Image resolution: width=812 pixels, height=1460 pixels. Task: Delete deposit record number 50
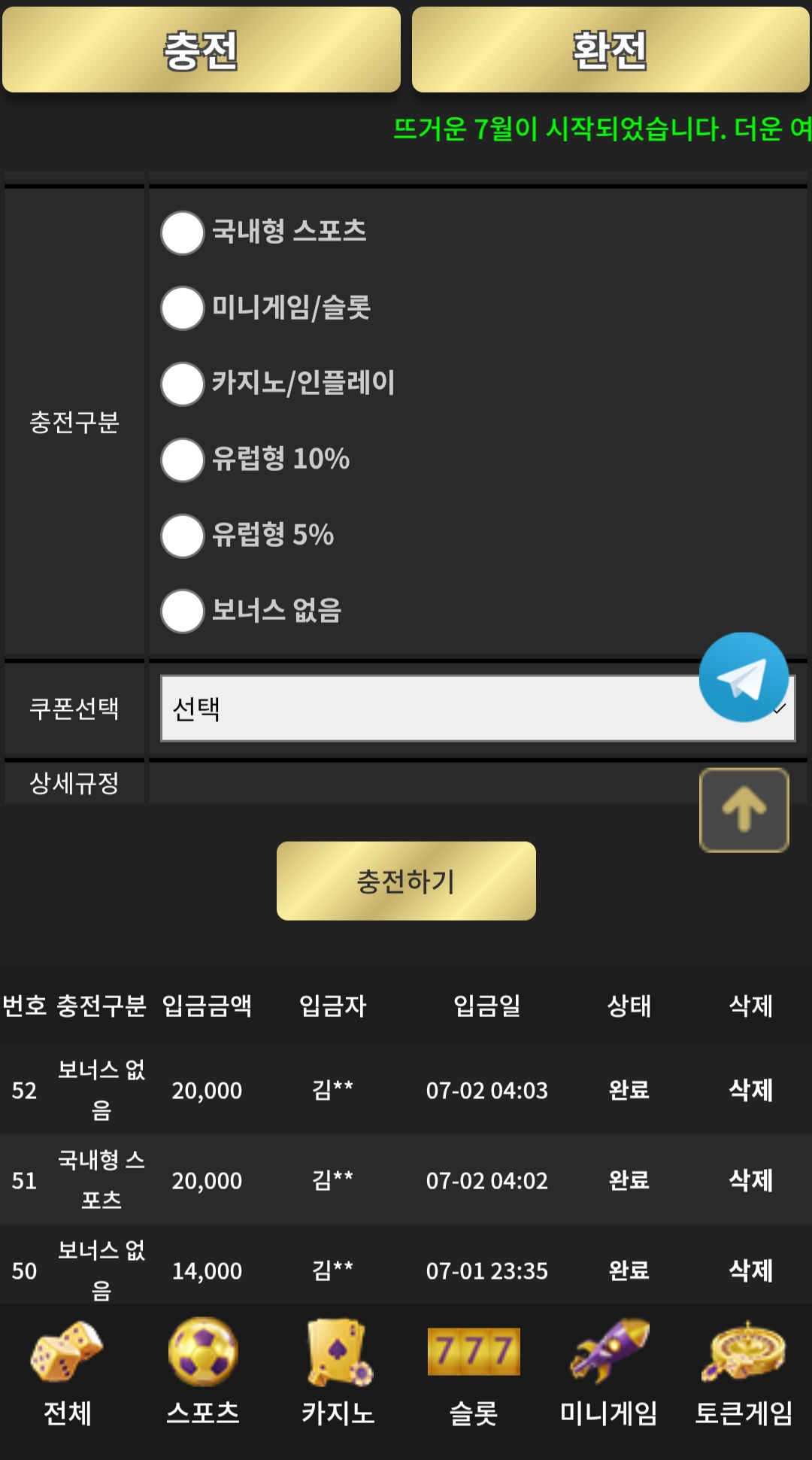(x=751, y=1270)
